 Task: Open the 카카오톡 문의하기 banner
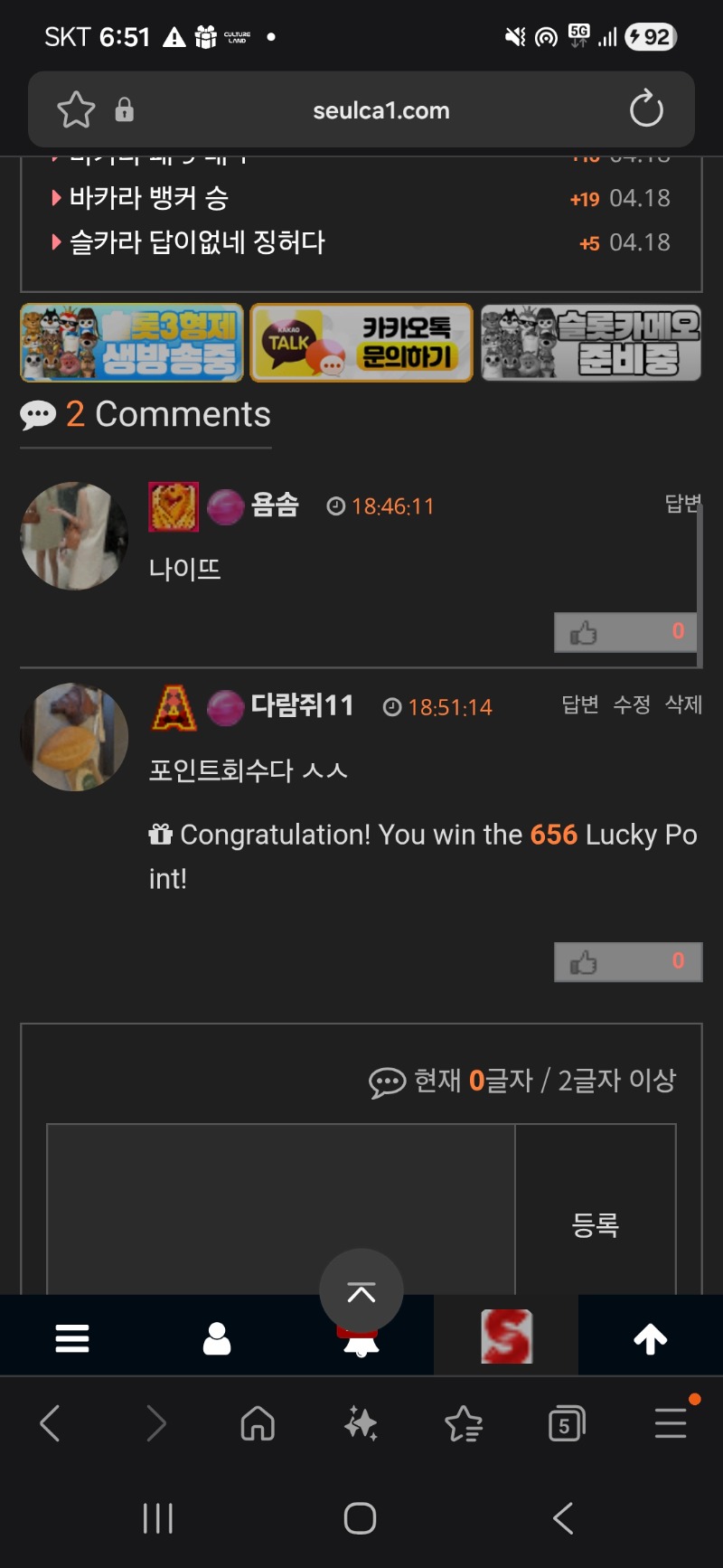[x=361, y=343]
